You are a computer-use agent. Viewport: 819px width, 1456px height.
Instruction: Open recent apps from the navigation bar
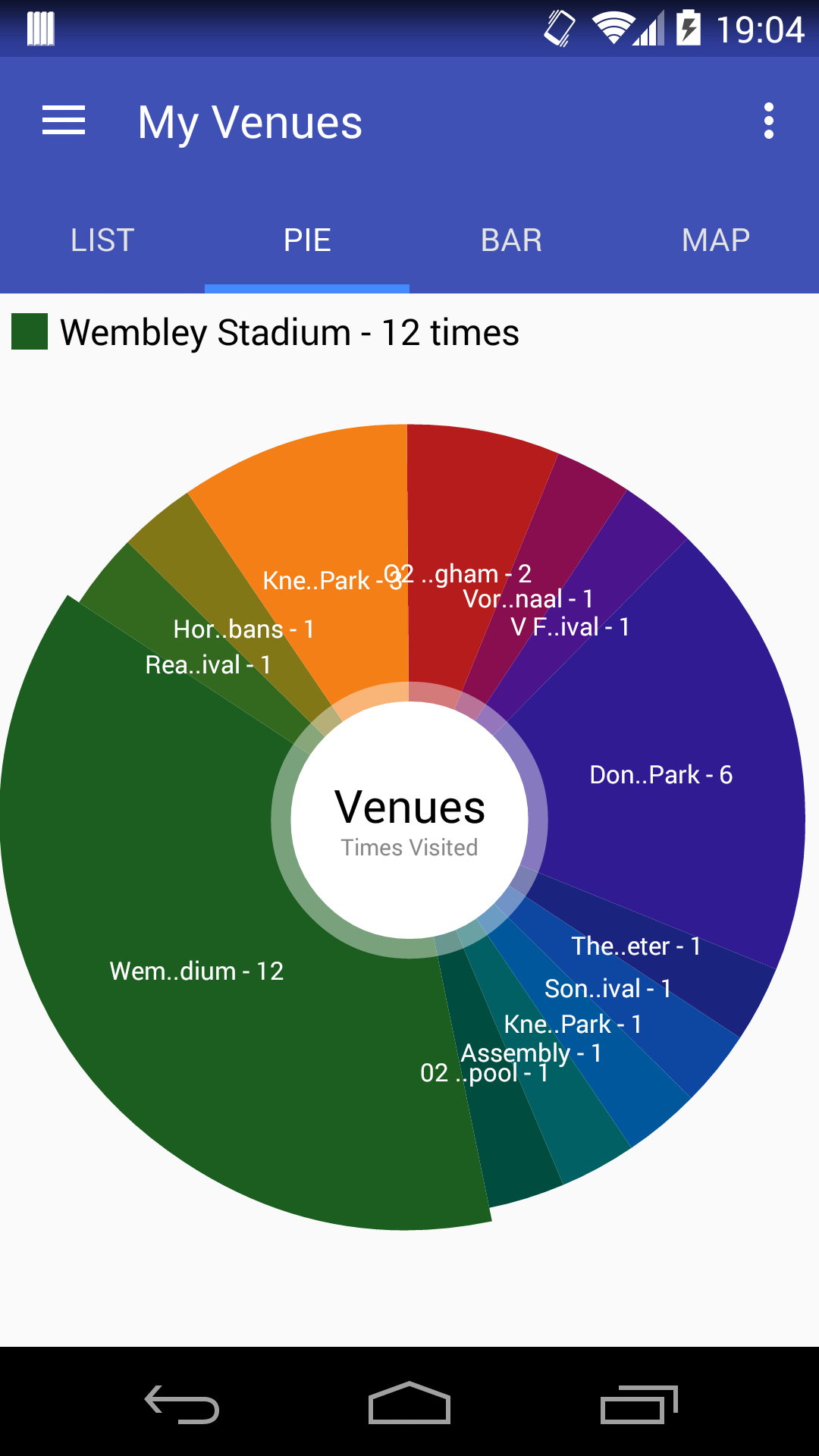(639, 1404)
